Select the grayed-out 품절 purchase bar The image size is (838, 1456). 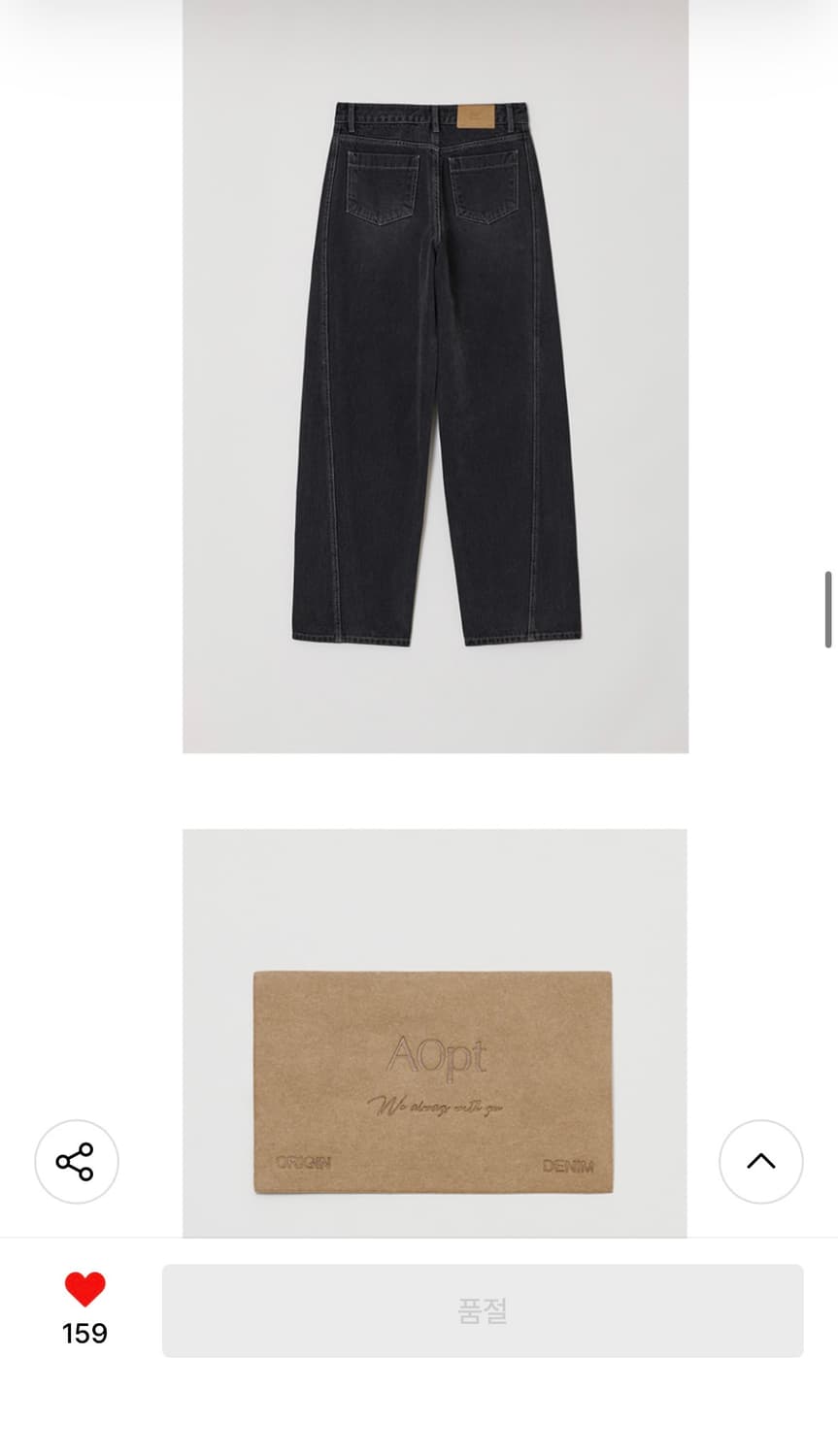tap(483, 1310)
